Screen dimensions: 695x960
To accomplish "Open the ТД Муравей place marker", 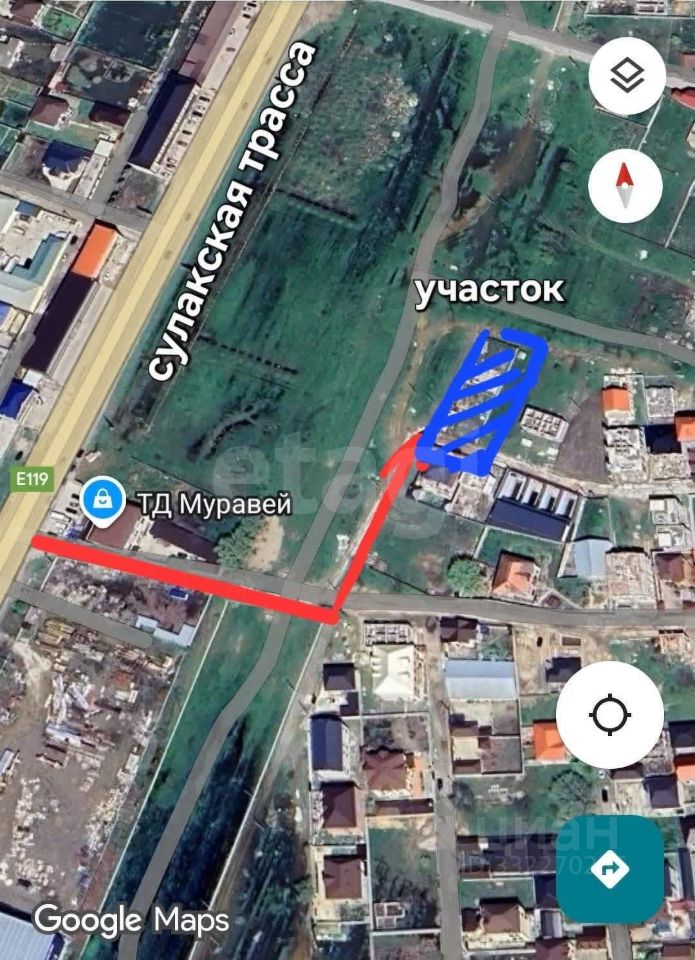I will pos(103,501).
